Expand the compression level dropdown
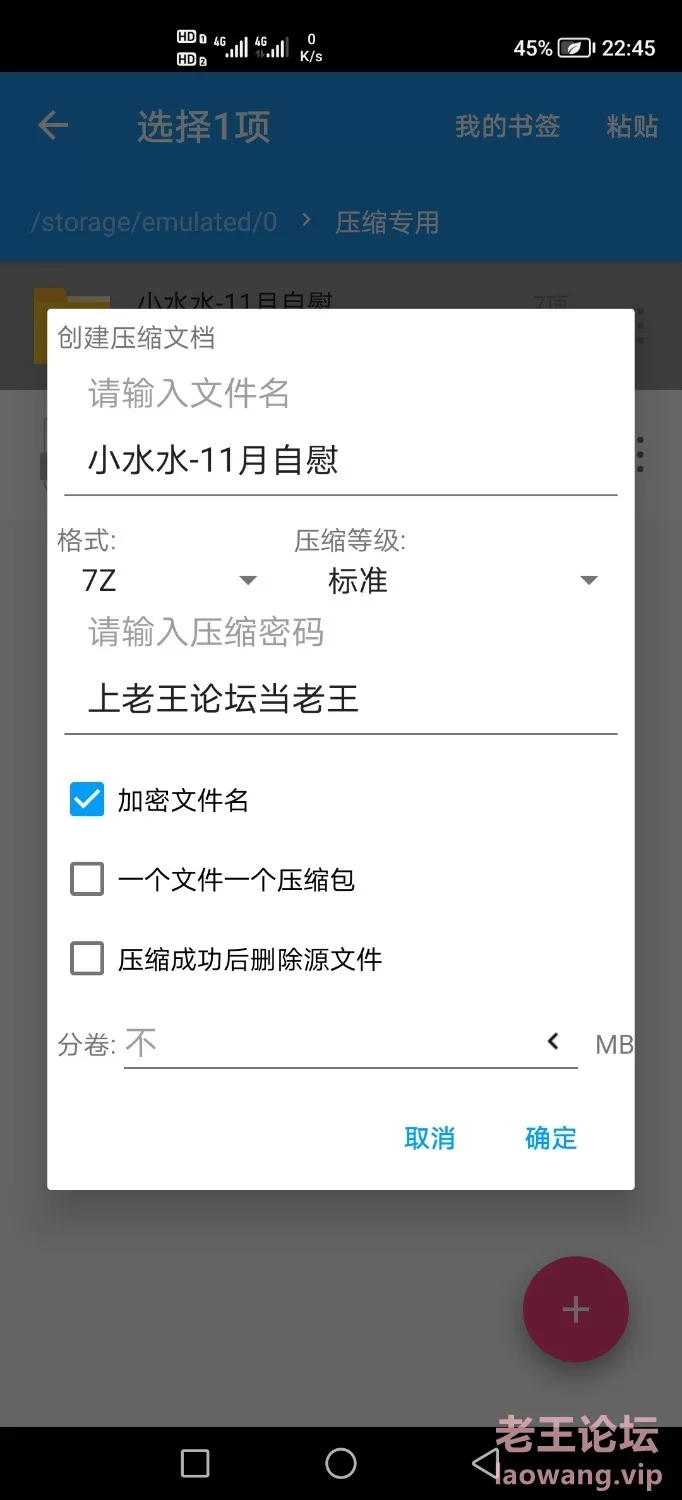The image size is (682, 1500). (x=462, y=581)
